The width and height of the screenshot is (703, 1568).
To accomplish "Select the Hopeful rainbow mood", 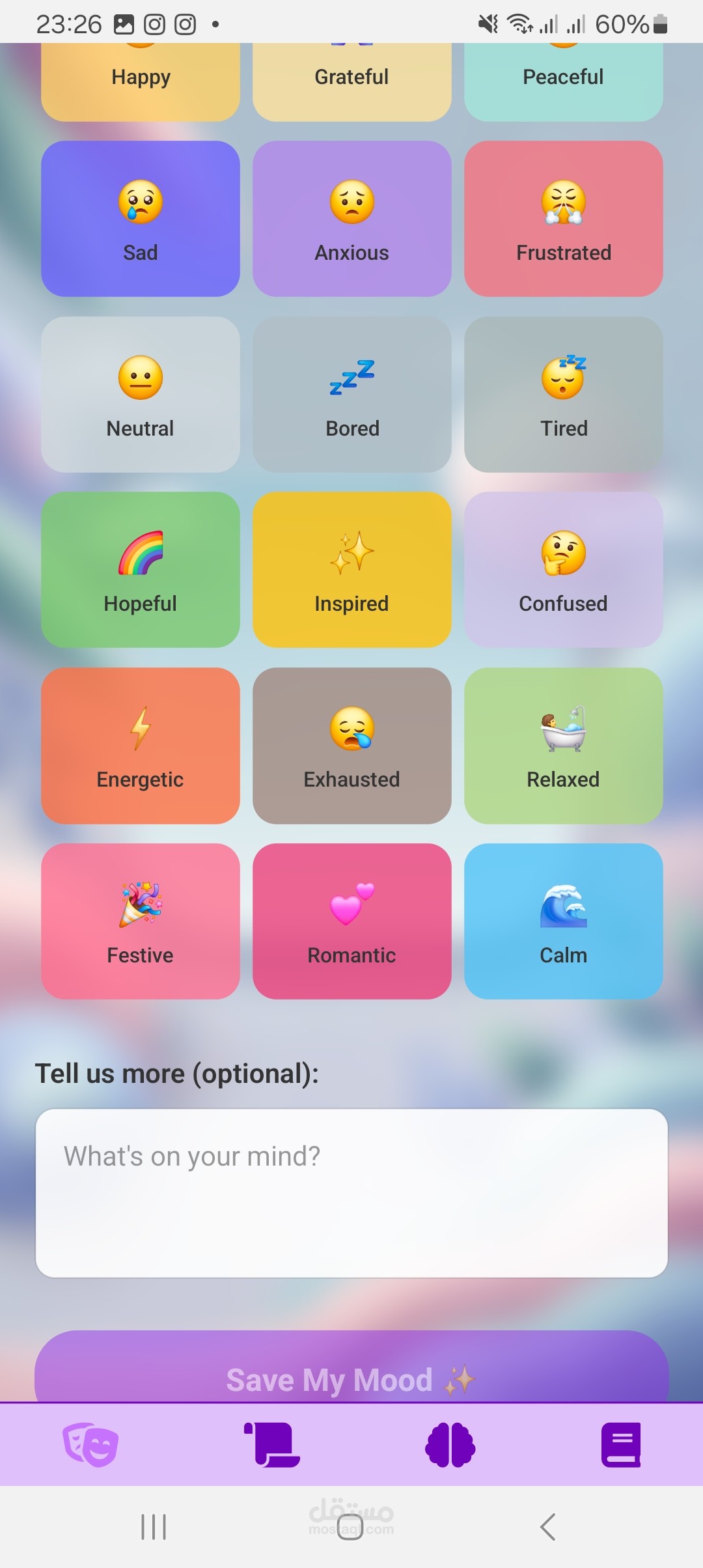I will click(x=140, y=570).
